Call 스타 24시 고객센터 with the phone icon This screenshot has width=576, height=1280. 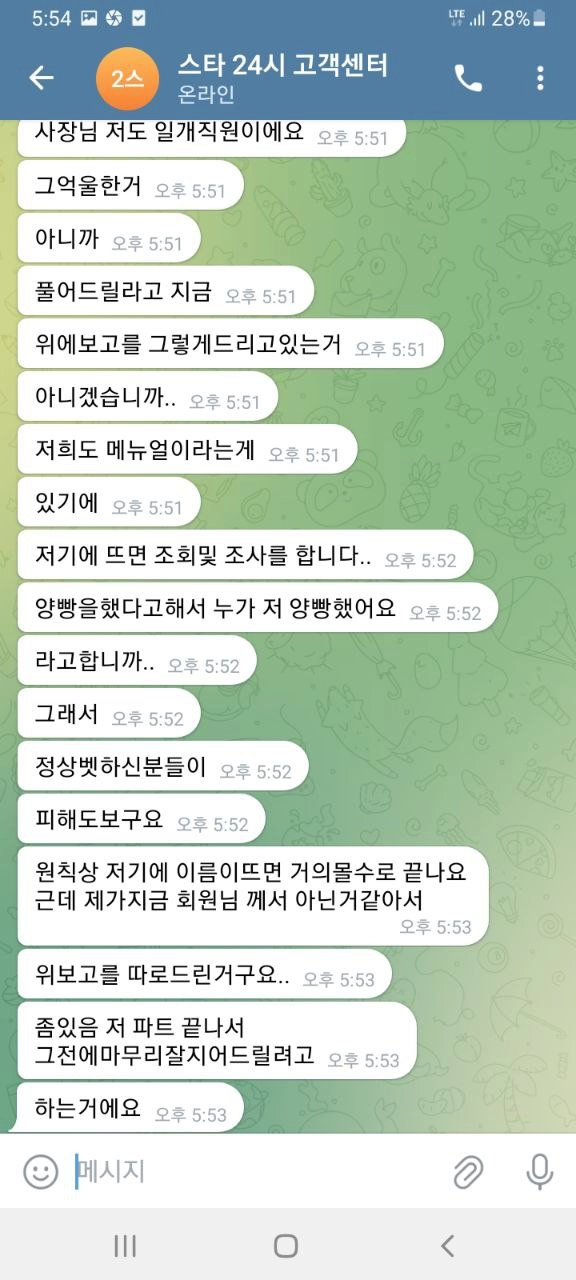coord(467,78)
